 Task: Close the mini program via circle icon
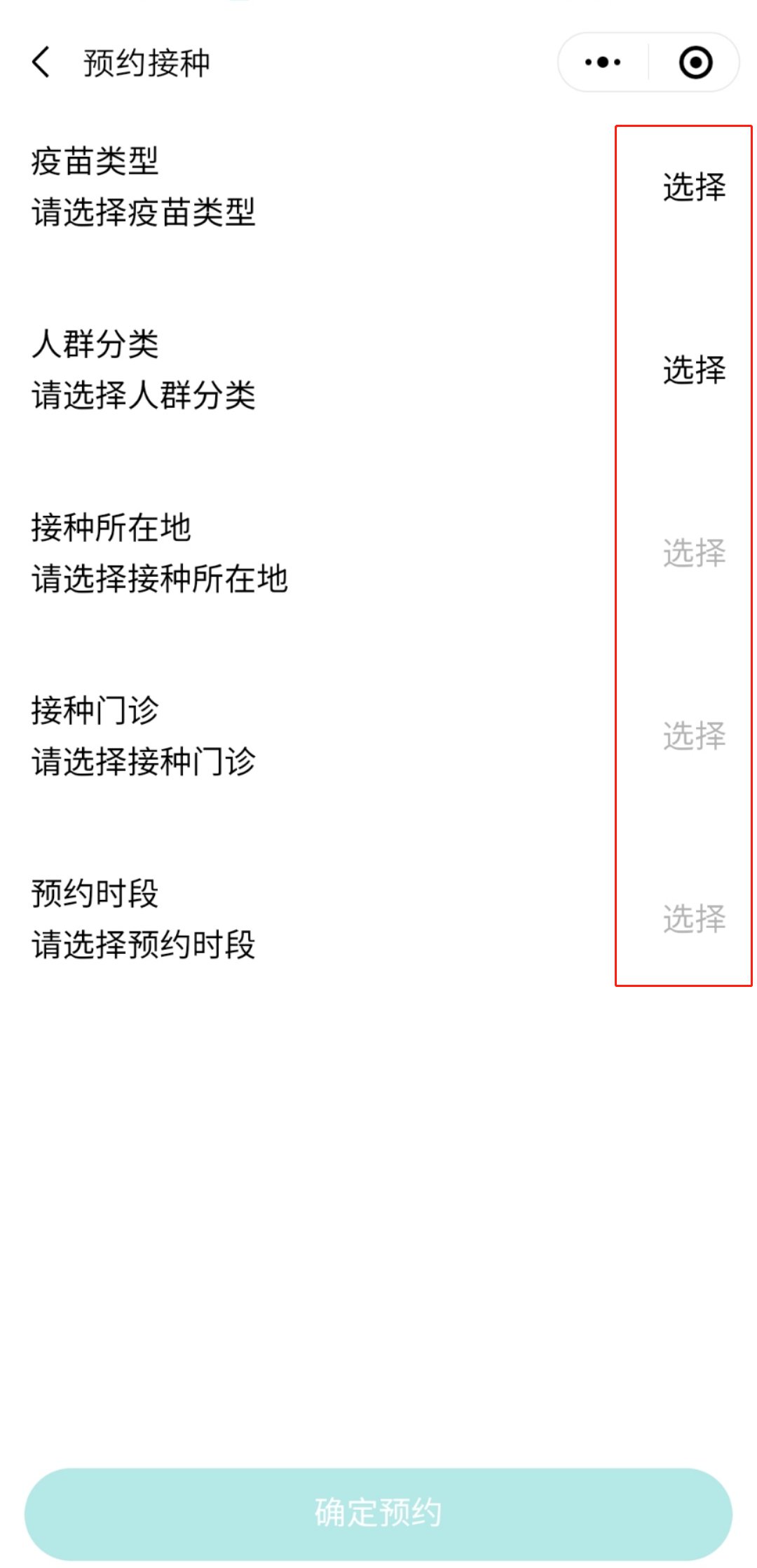click(695, 62)
